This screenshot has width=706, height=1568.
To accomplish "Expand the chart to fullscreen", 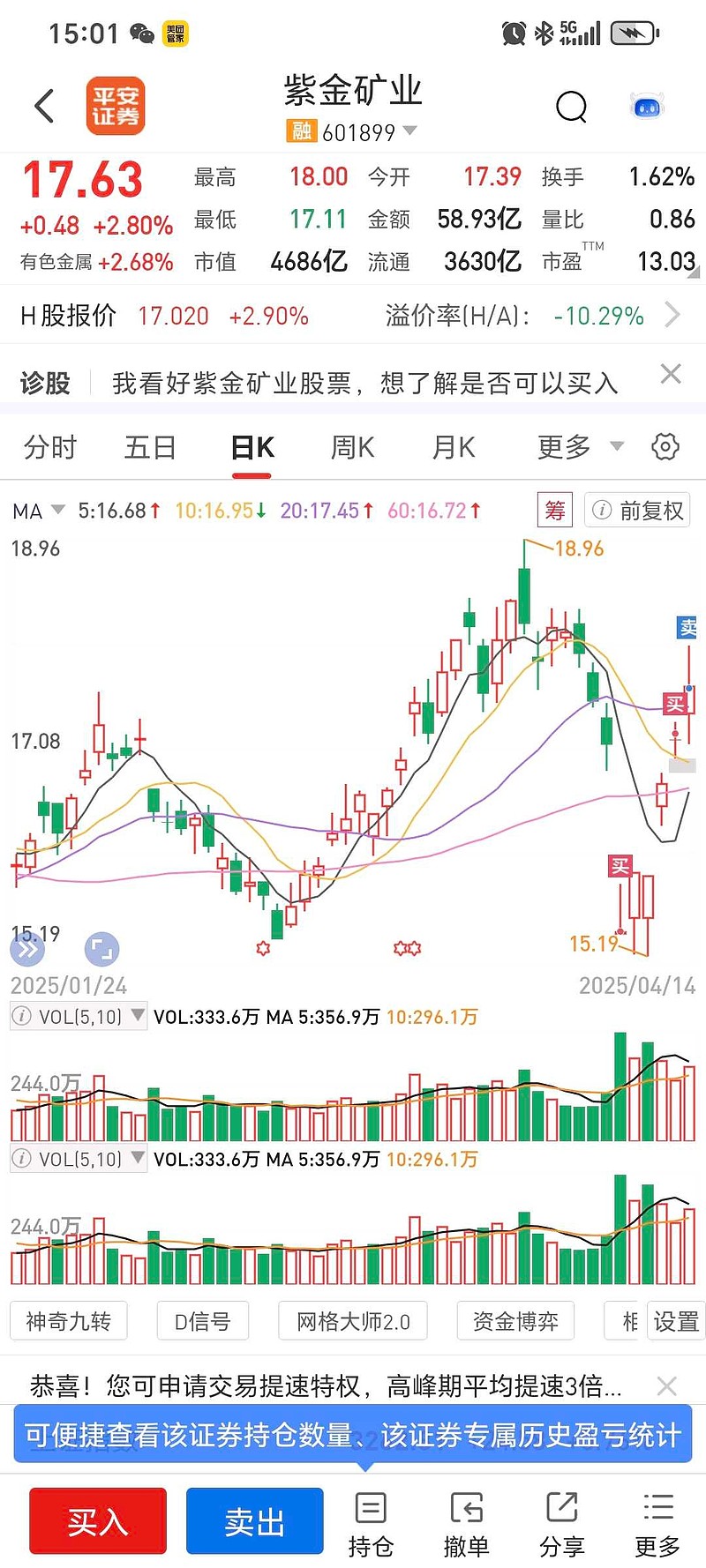I will click(101, 949).
